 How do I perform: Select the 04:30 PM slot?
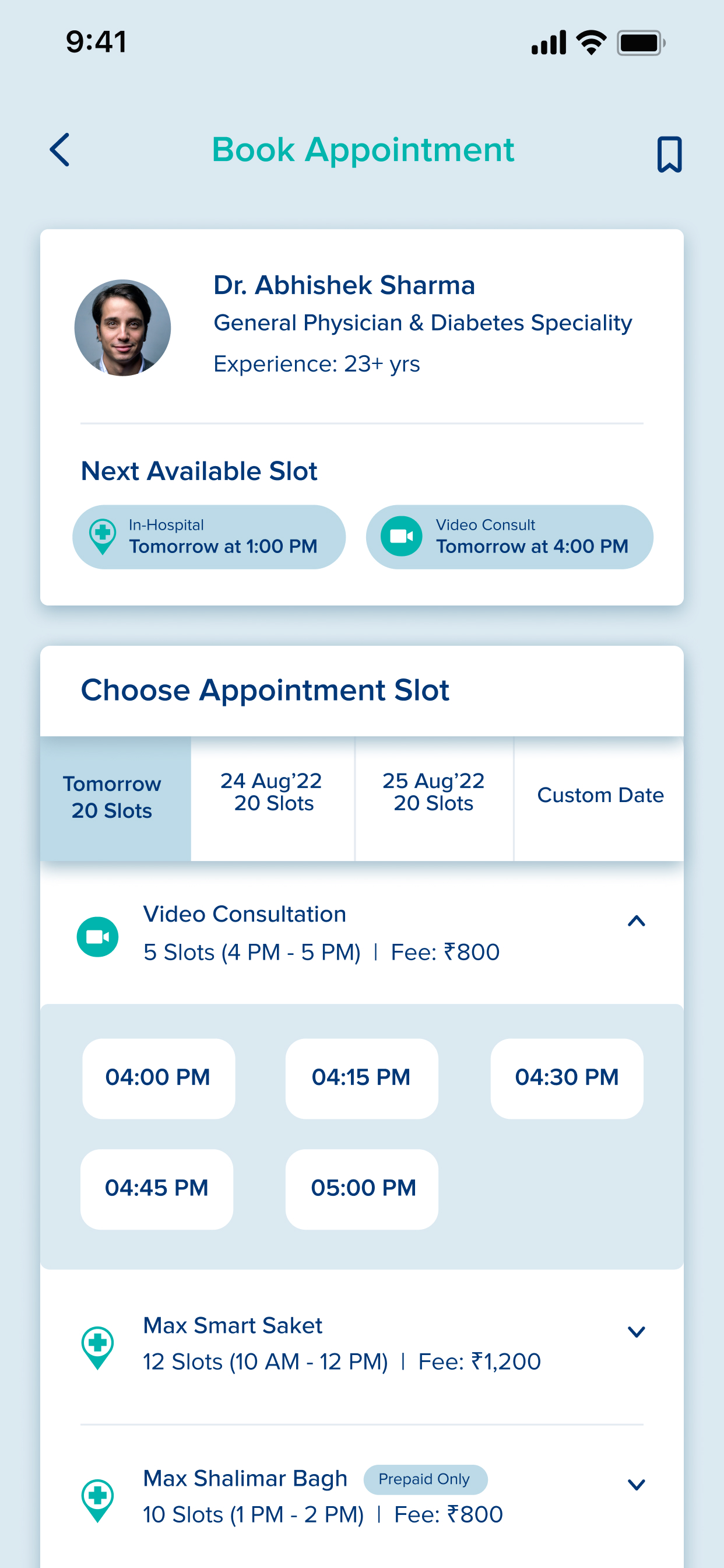[x=567, y=1078]
